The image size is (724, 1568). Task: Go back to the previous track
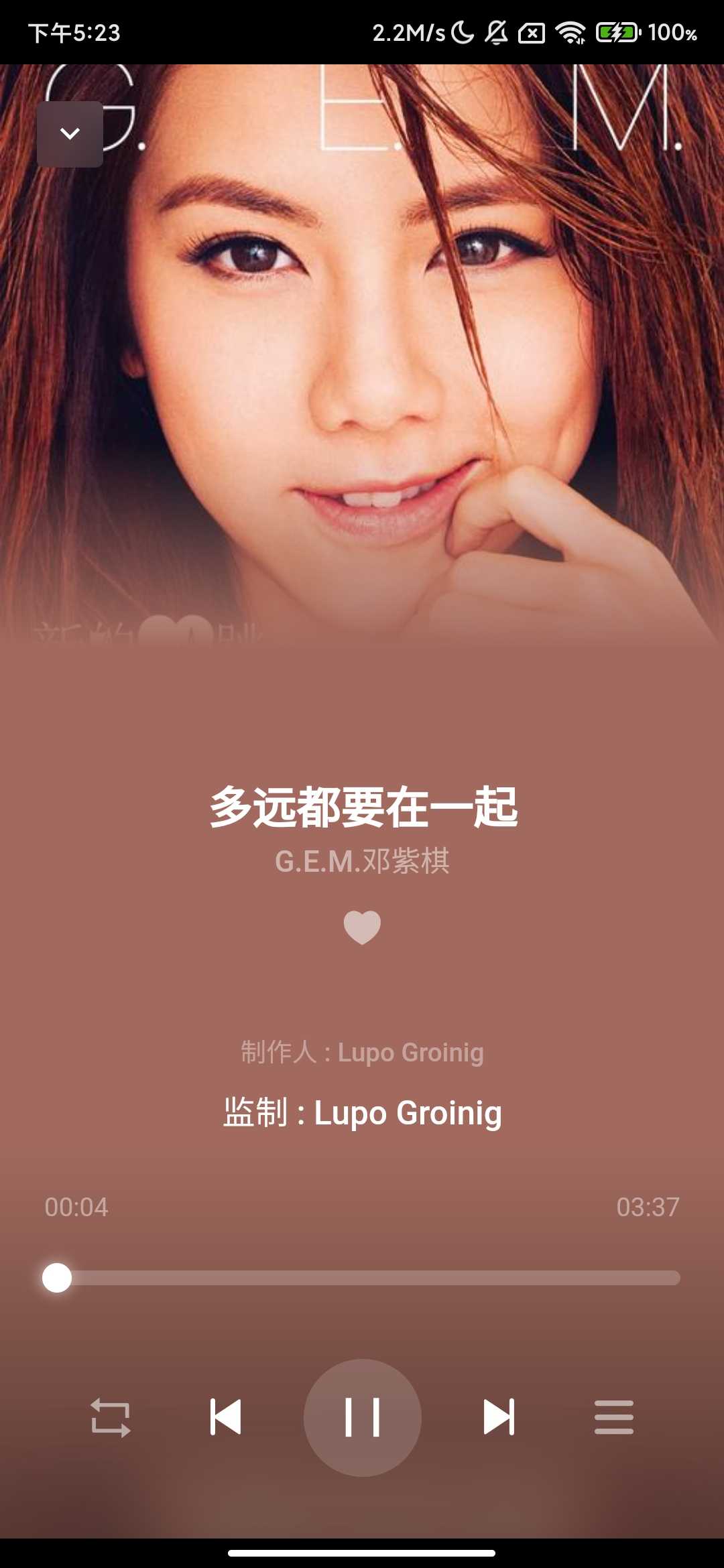[225, 1417]
